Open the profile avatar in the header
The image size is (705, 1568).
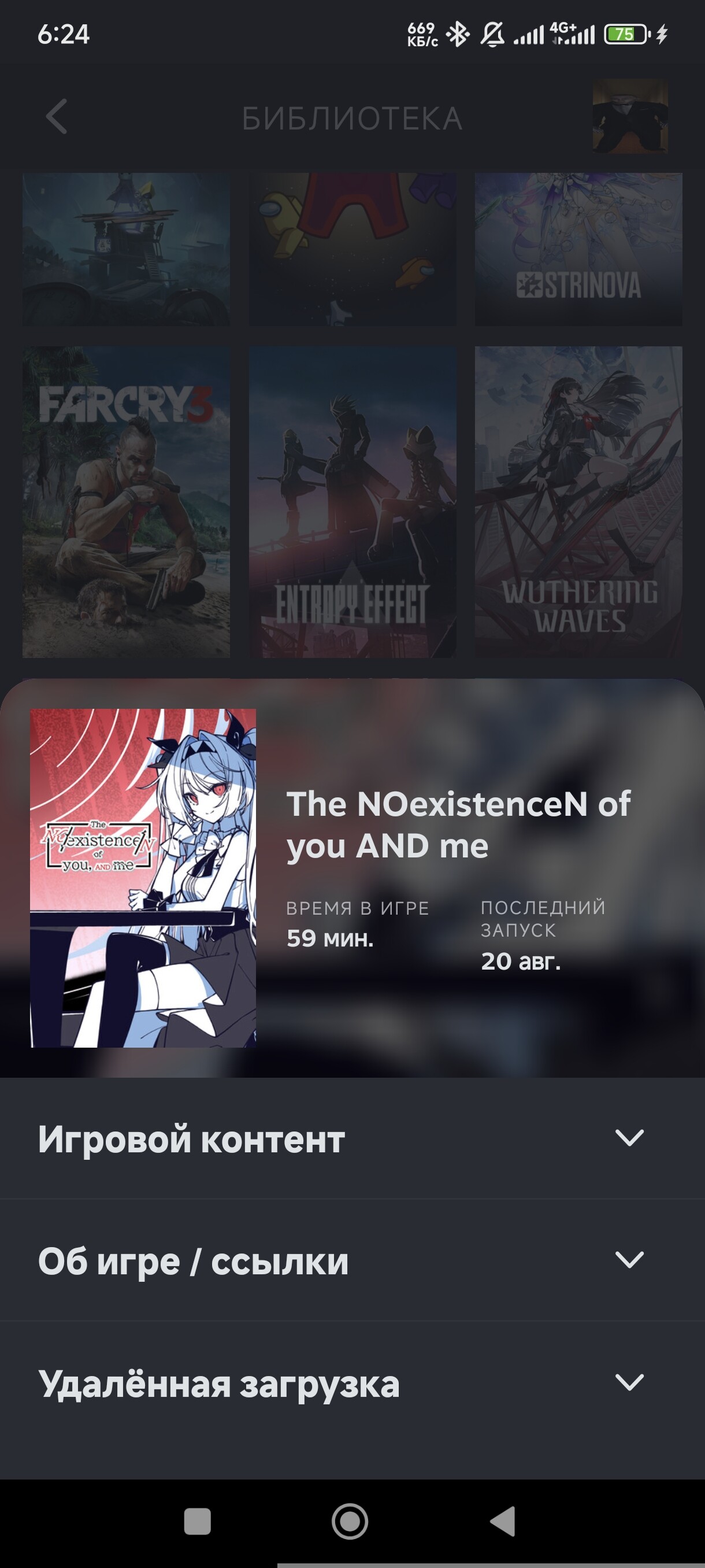point(630,116)
